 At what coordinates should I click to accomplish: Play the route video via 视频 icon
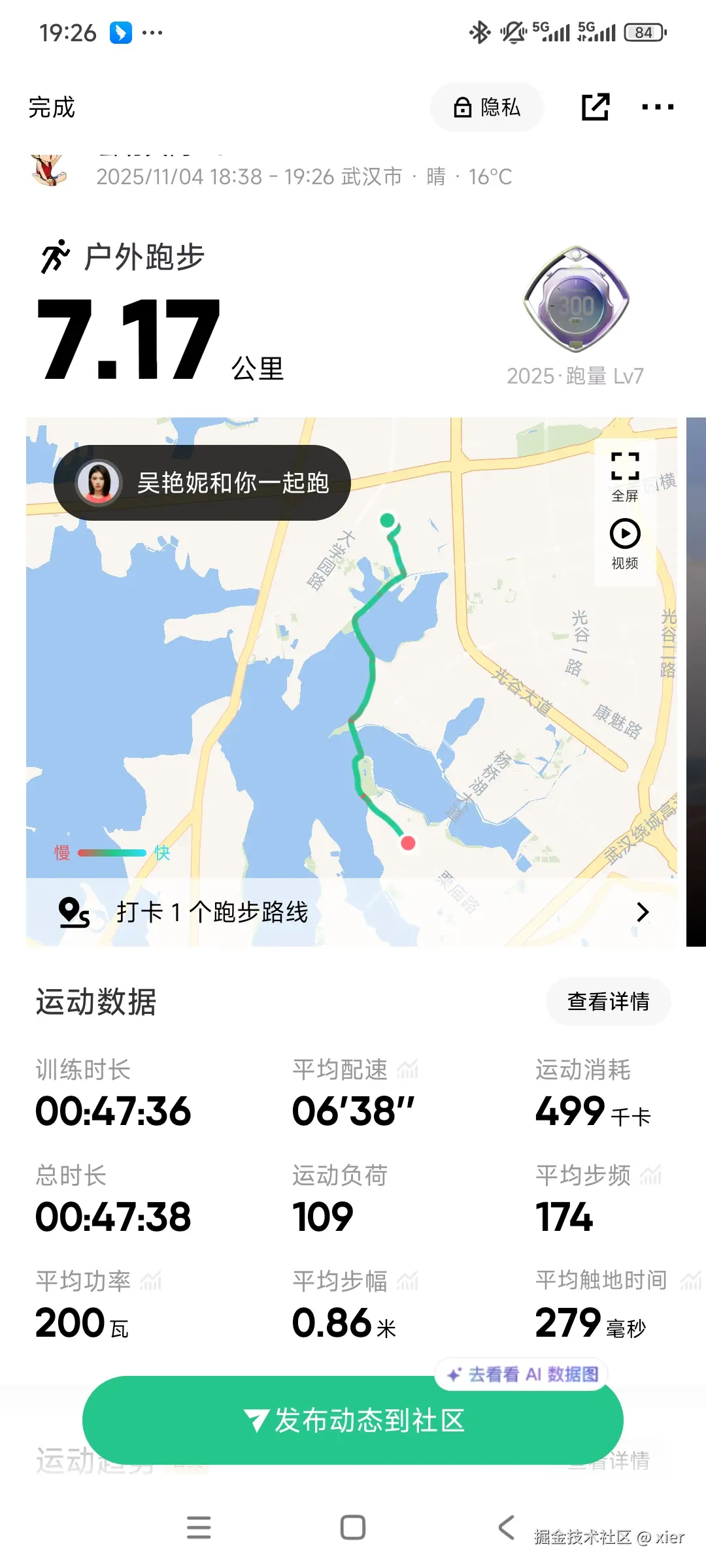pyautogui.click(x=626, y=534)
